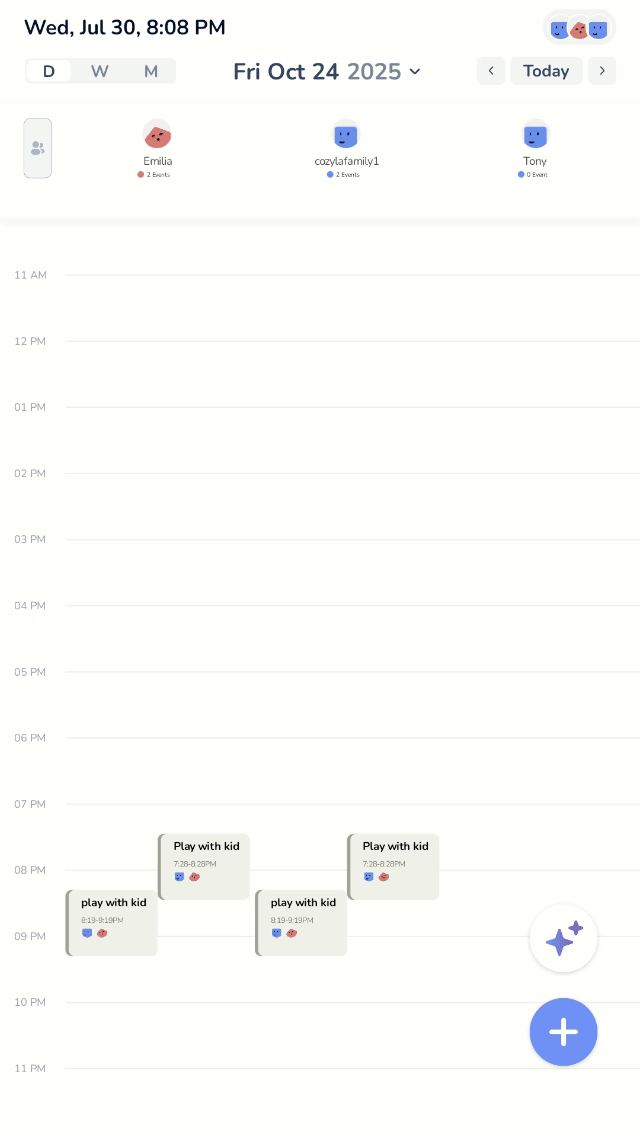Open first 'play with kid' 8:19-9:19PM event
Screen dimensions: 640x1138
[x=112, y=922]
